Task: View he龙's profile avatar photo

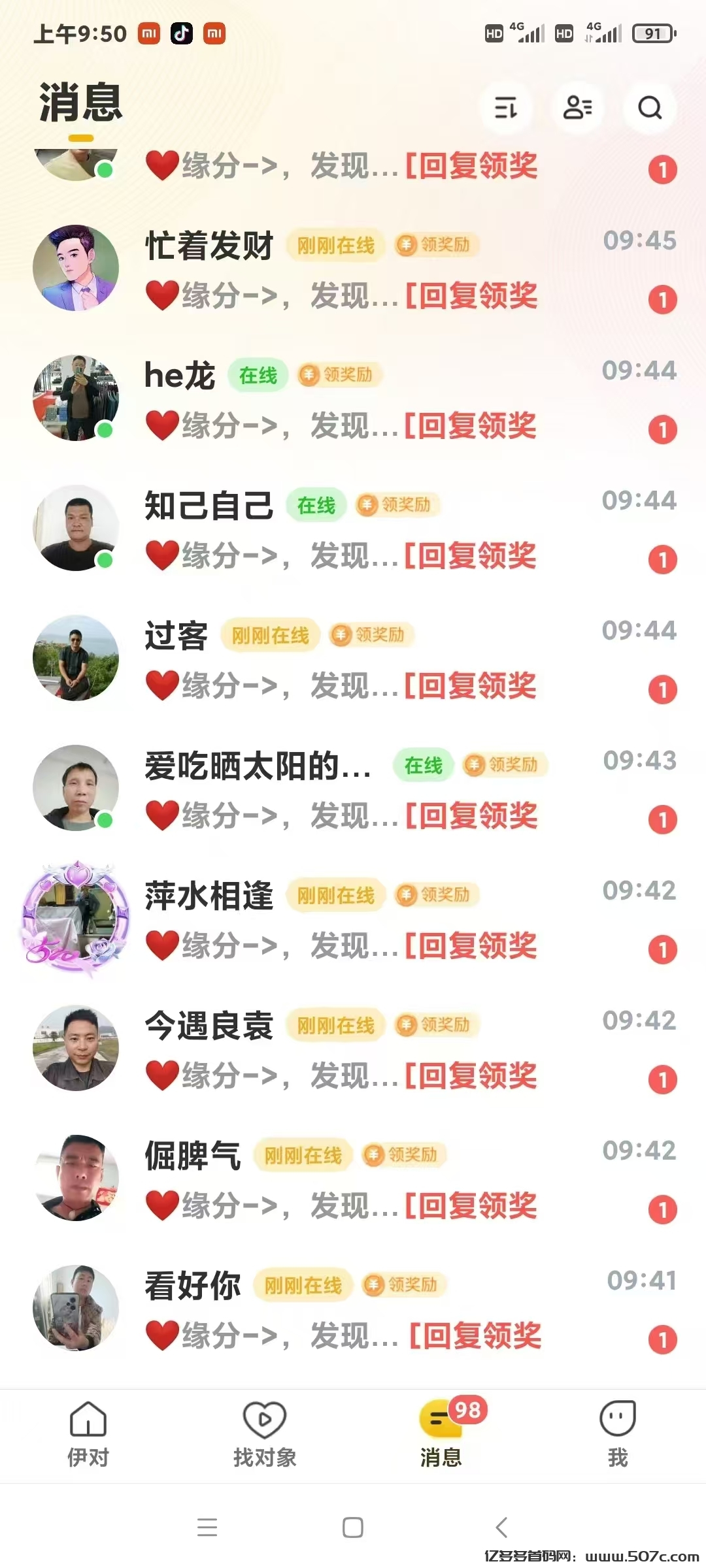Action: click(76, 397)
